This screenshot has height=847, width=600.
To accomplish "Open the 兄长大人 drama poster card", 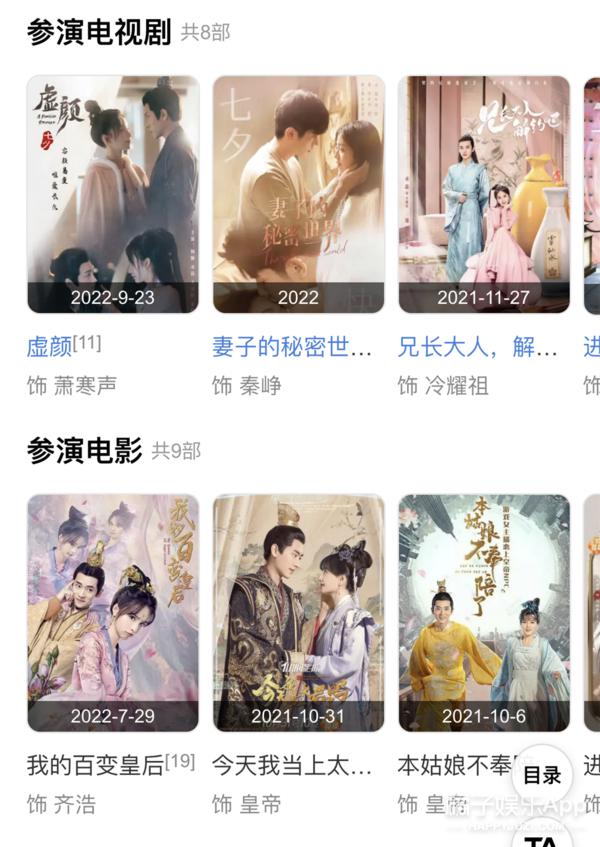I will tap(484, 194).
